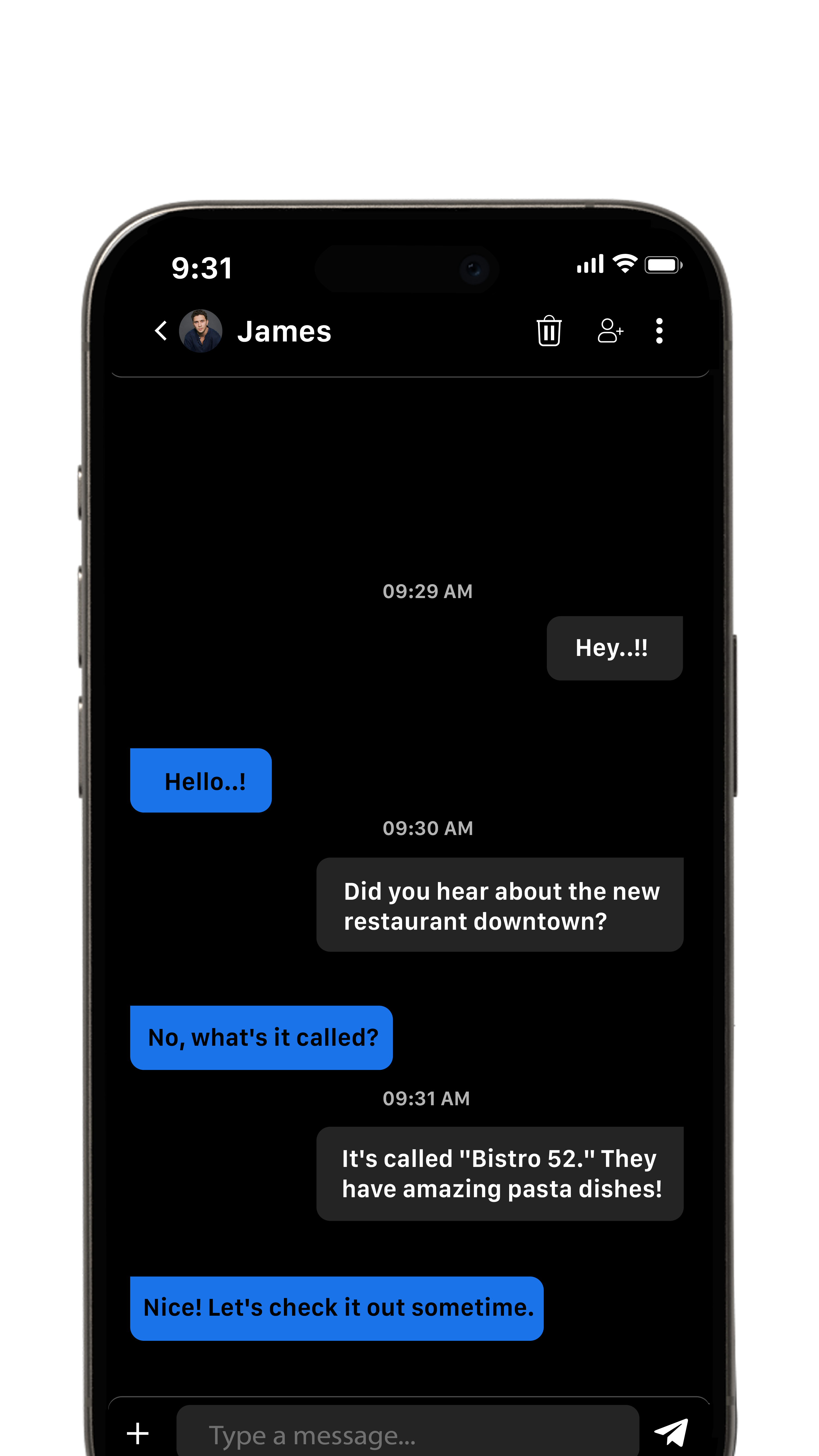Delete the conversation with the trash icon
819x1456 pixels.
click(x=548, y=331)
